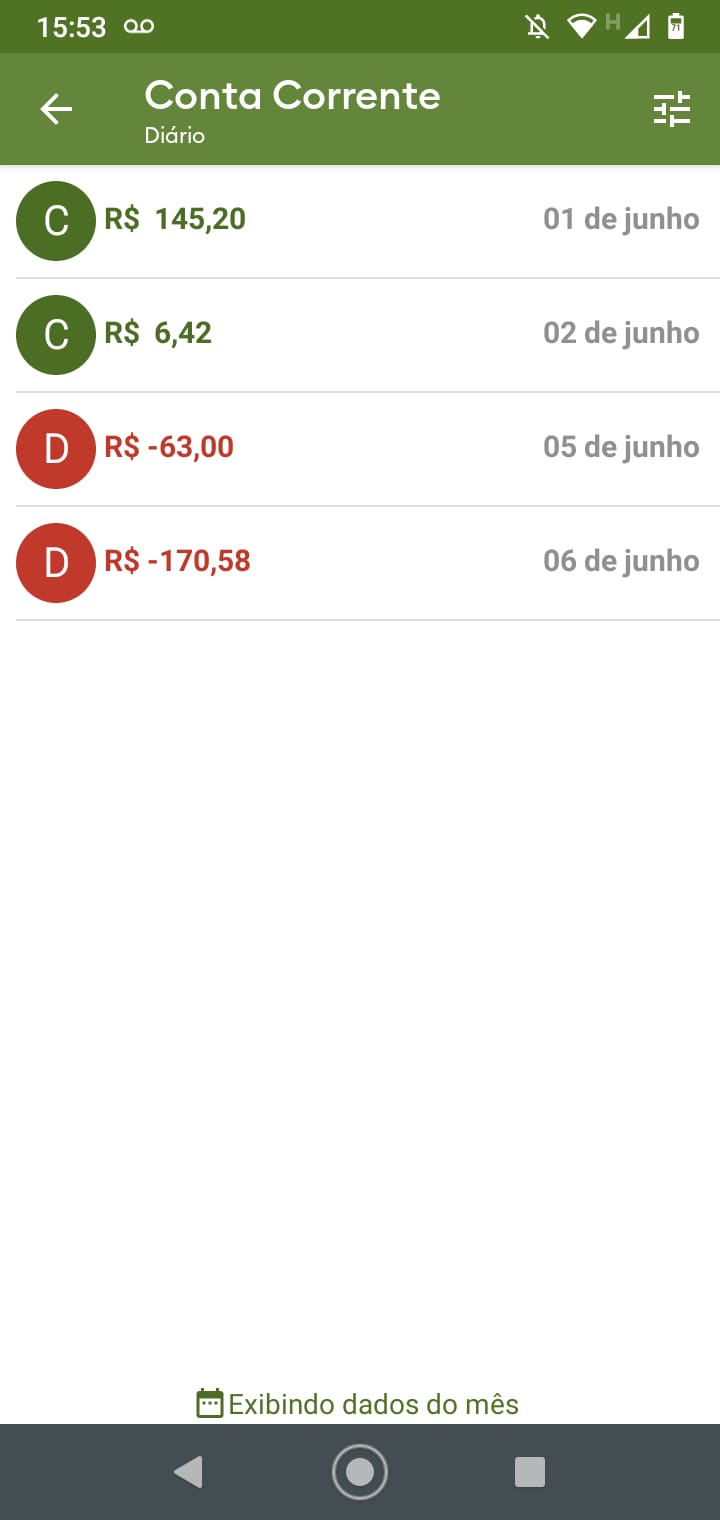The image size is (720, 1520).
Task: Return with the system back button
Action: pos(188,1472)
